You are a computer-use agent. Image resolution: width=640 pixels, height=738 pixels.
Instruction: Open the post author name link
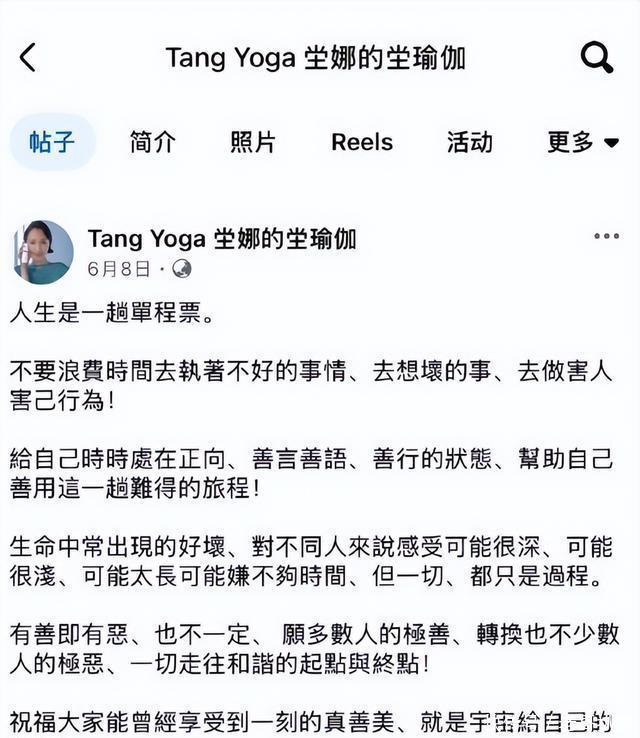(x=222, y=238)
